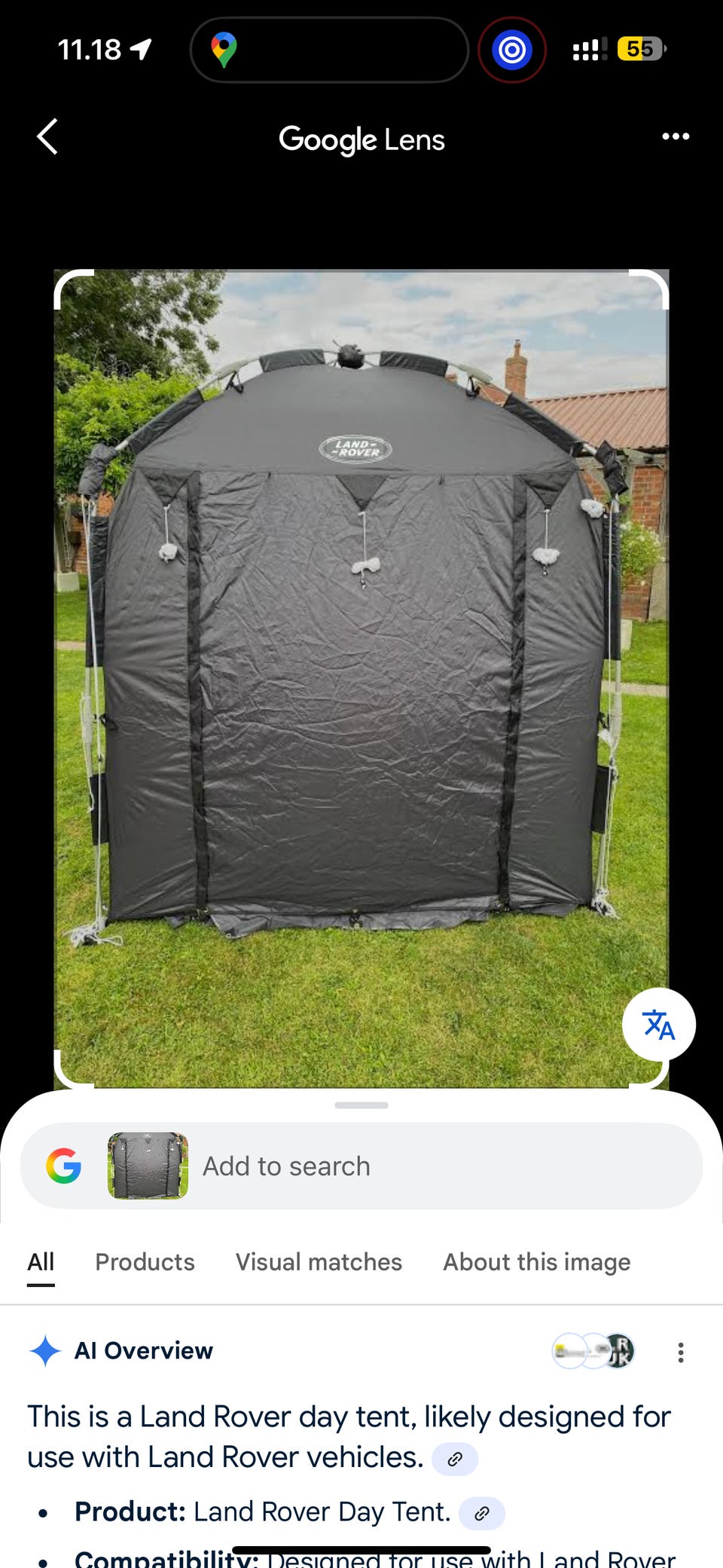Tap the tent thumbnail in the search bar
The height and width of the screenshot is (1568, 723).
(148, 1166)
